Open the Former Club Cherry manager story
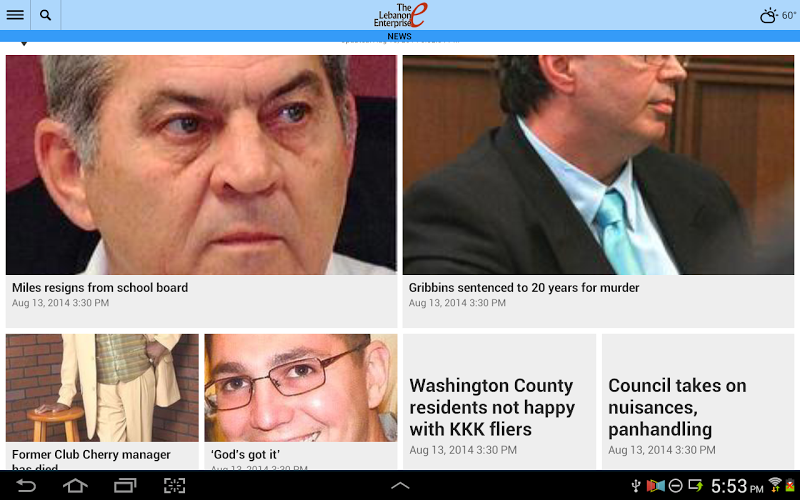800x500 pixels. [102, 400]
